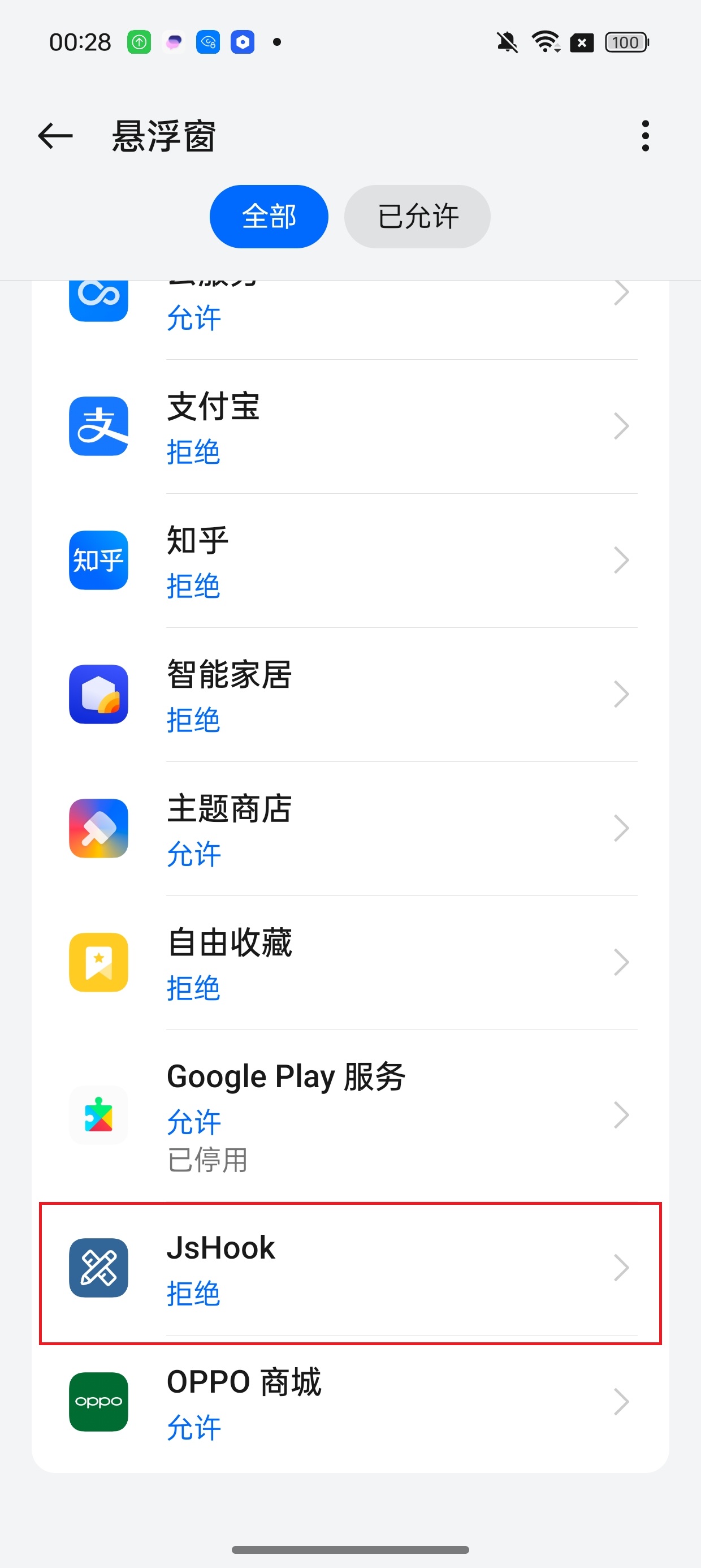Open the three-dot overflow menu
This screenshot has width=701, height=1568.
click(x=645, y=136)
